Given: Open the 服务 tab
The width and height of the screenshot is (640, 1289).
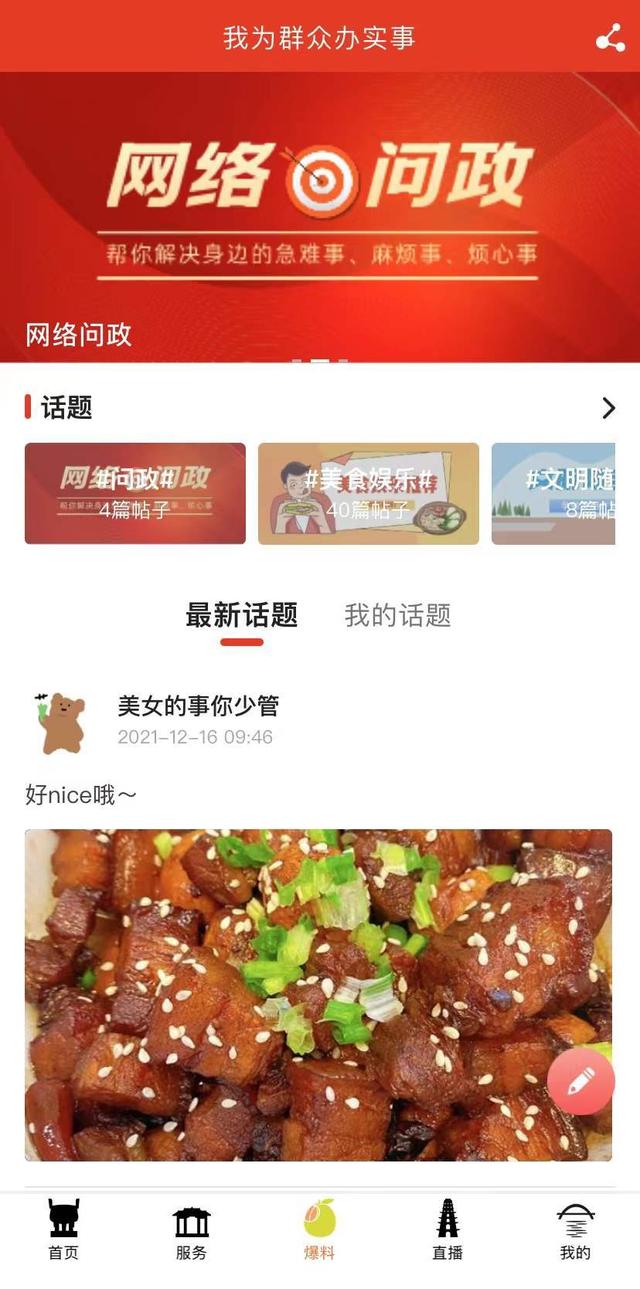Looking at the screenshot, I should pos(191,1230).
